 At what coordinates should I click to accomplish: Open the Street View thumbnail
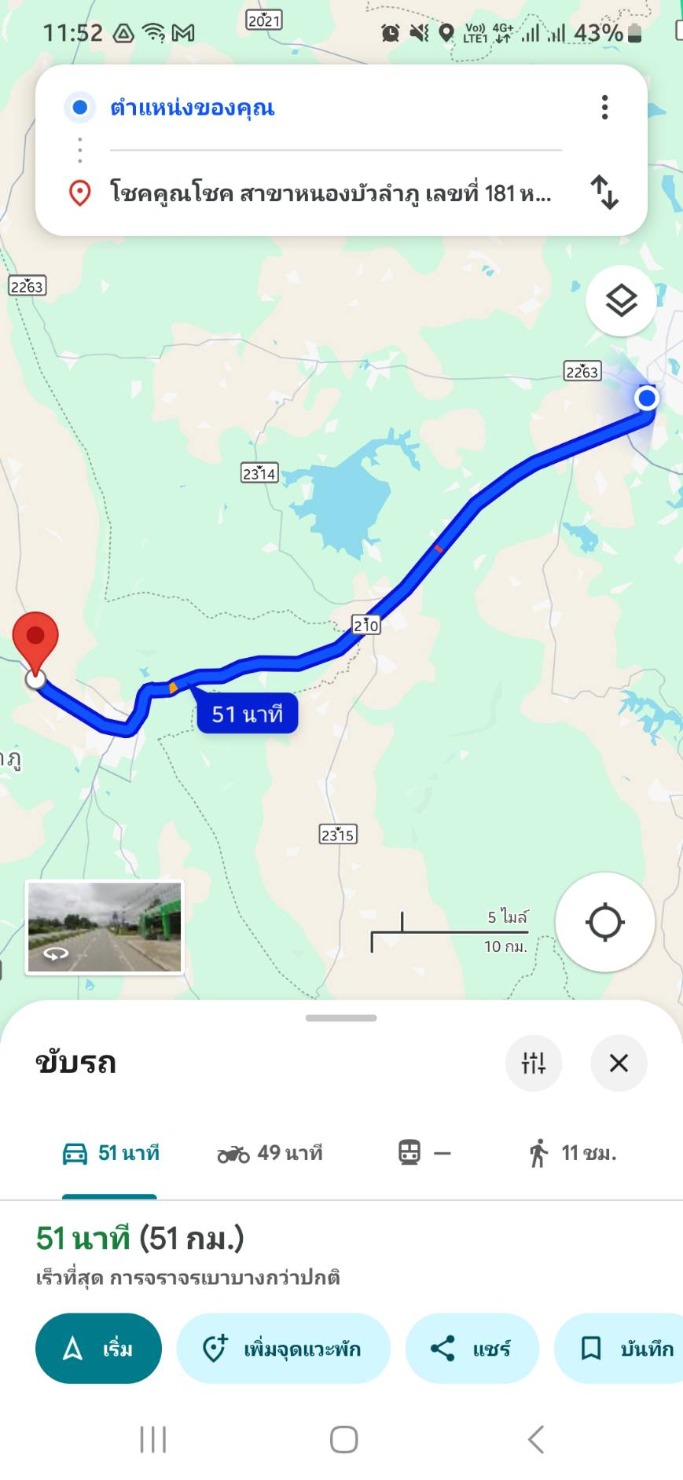(104, 927)
